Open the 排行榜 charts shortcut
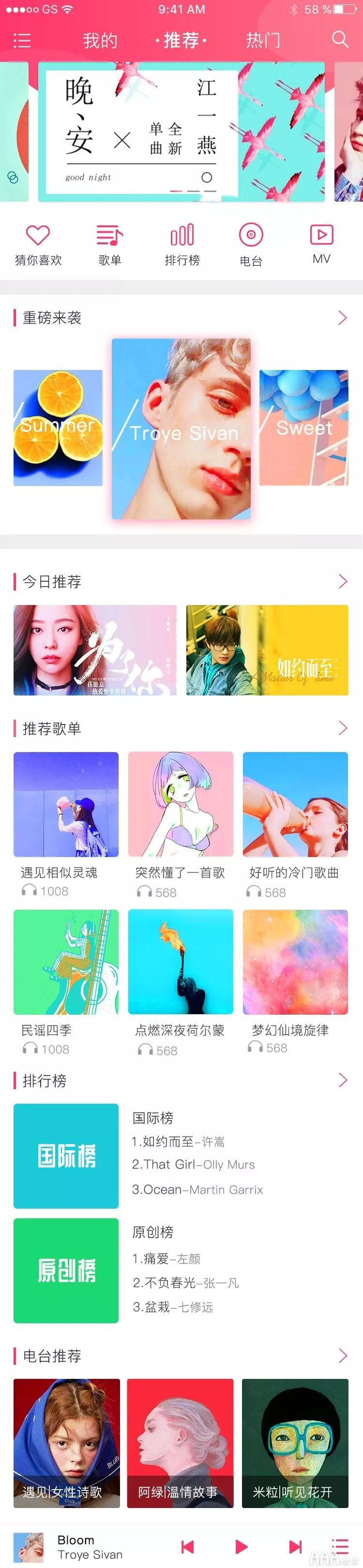 (x=182, y=244)
